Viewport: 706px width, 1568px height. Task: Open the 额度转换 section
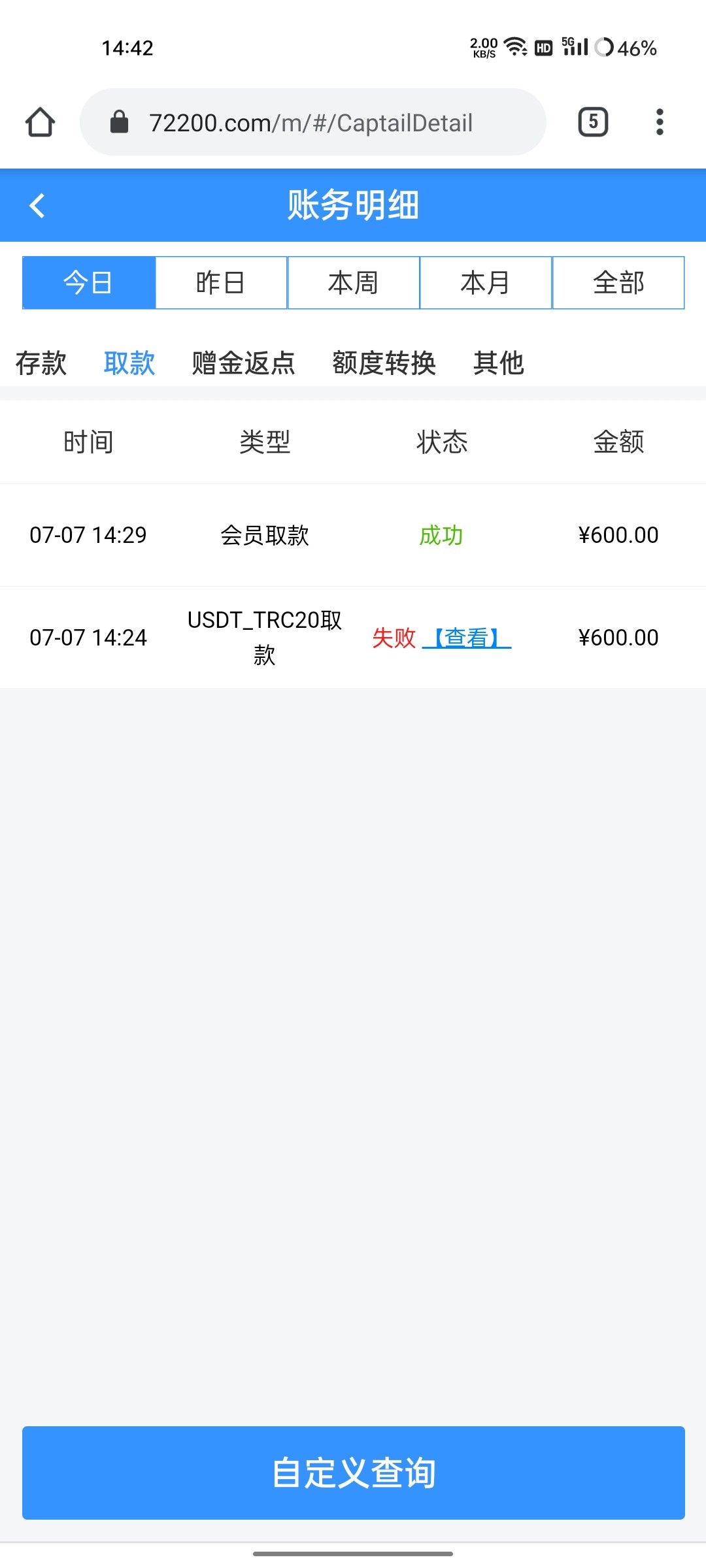tap(385, 364)
